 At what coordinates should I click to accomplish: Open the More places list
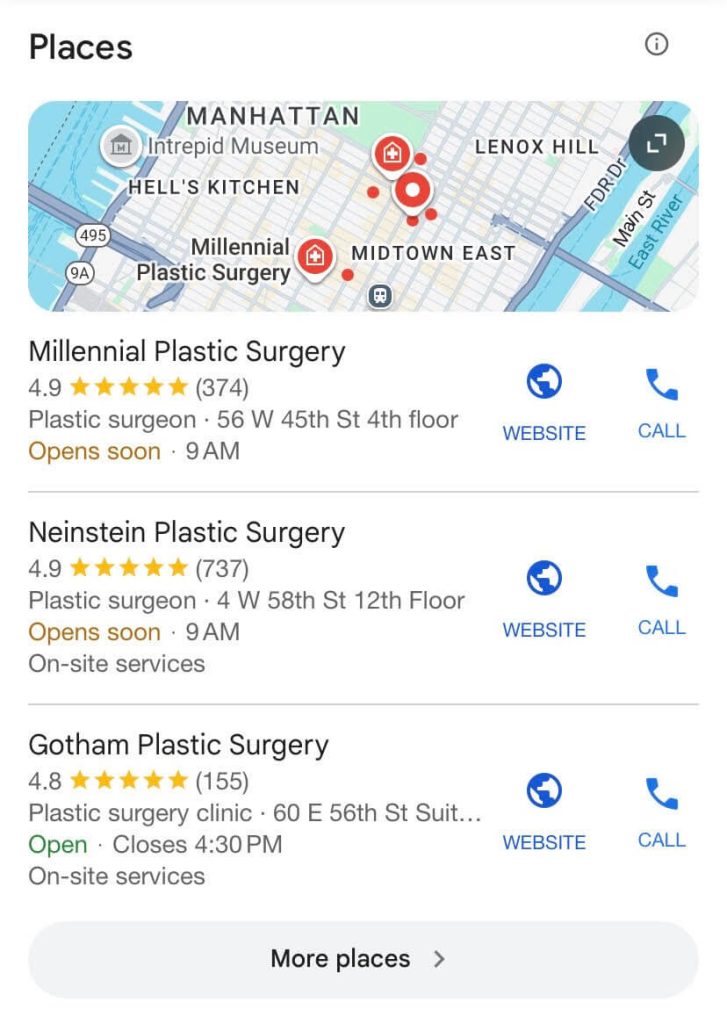point(342,958)
